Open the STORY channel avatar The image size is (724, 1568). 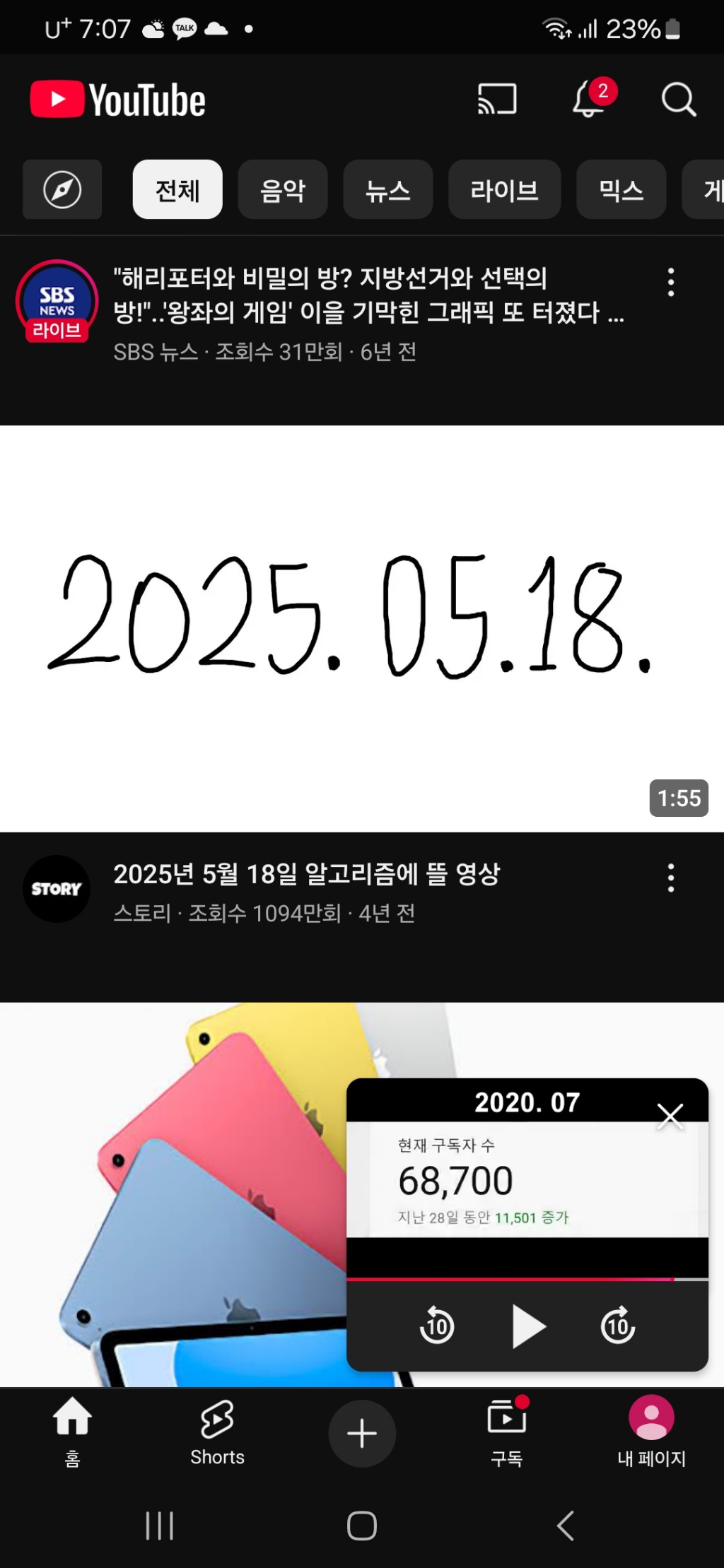coord(57,888)
